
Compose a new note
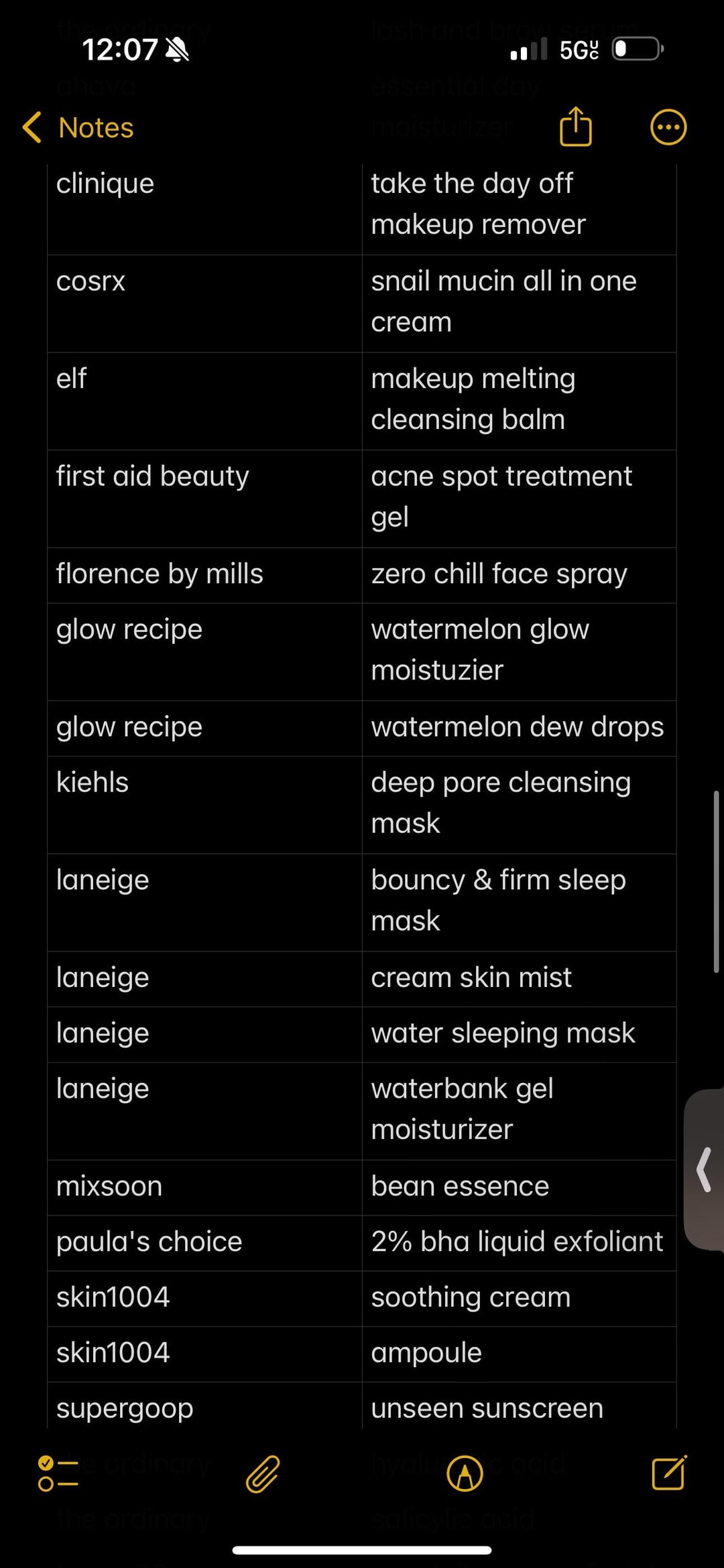[668, 1473]
